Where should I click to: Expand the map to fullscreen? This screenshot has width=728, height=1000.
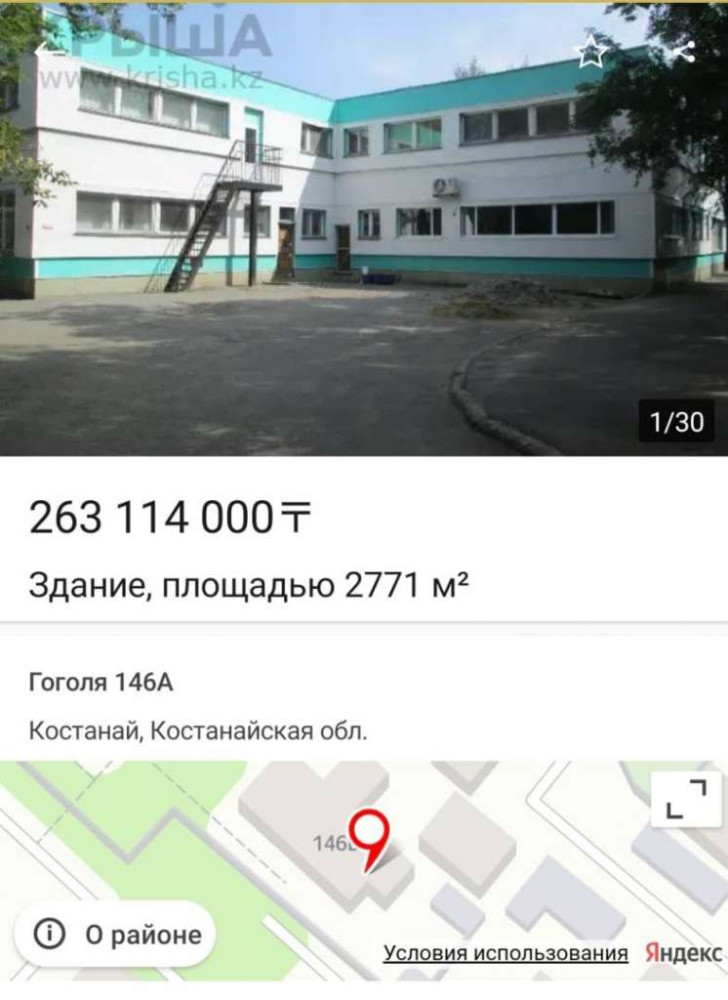686,800
